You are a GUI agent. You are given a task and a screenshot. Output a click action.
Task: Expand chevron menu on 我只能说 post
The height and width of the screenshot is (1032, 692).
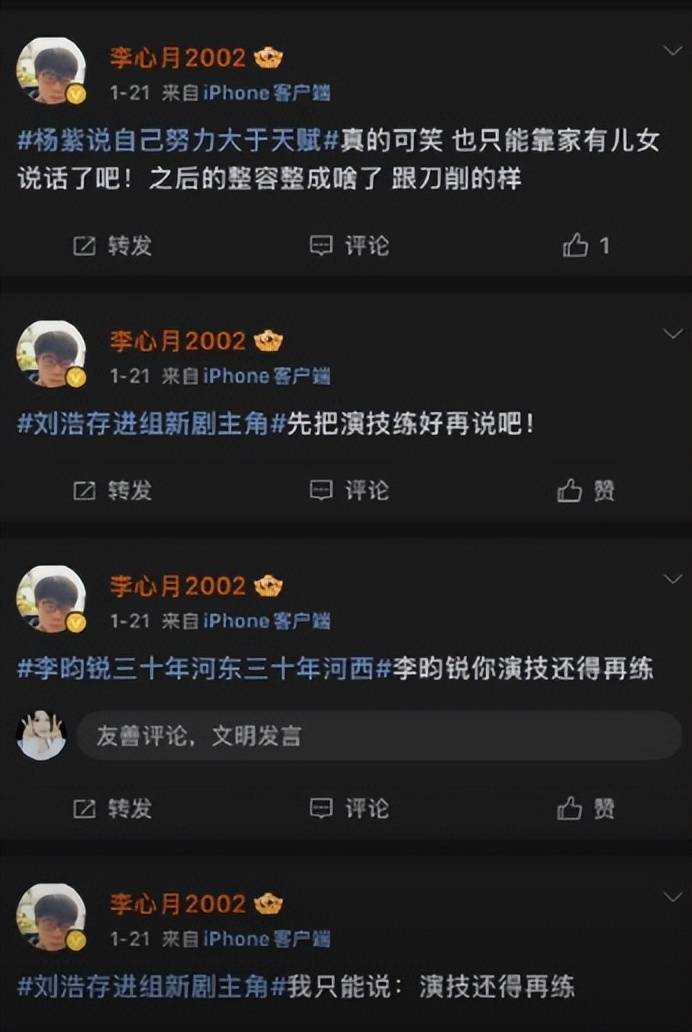coord(673,896)
